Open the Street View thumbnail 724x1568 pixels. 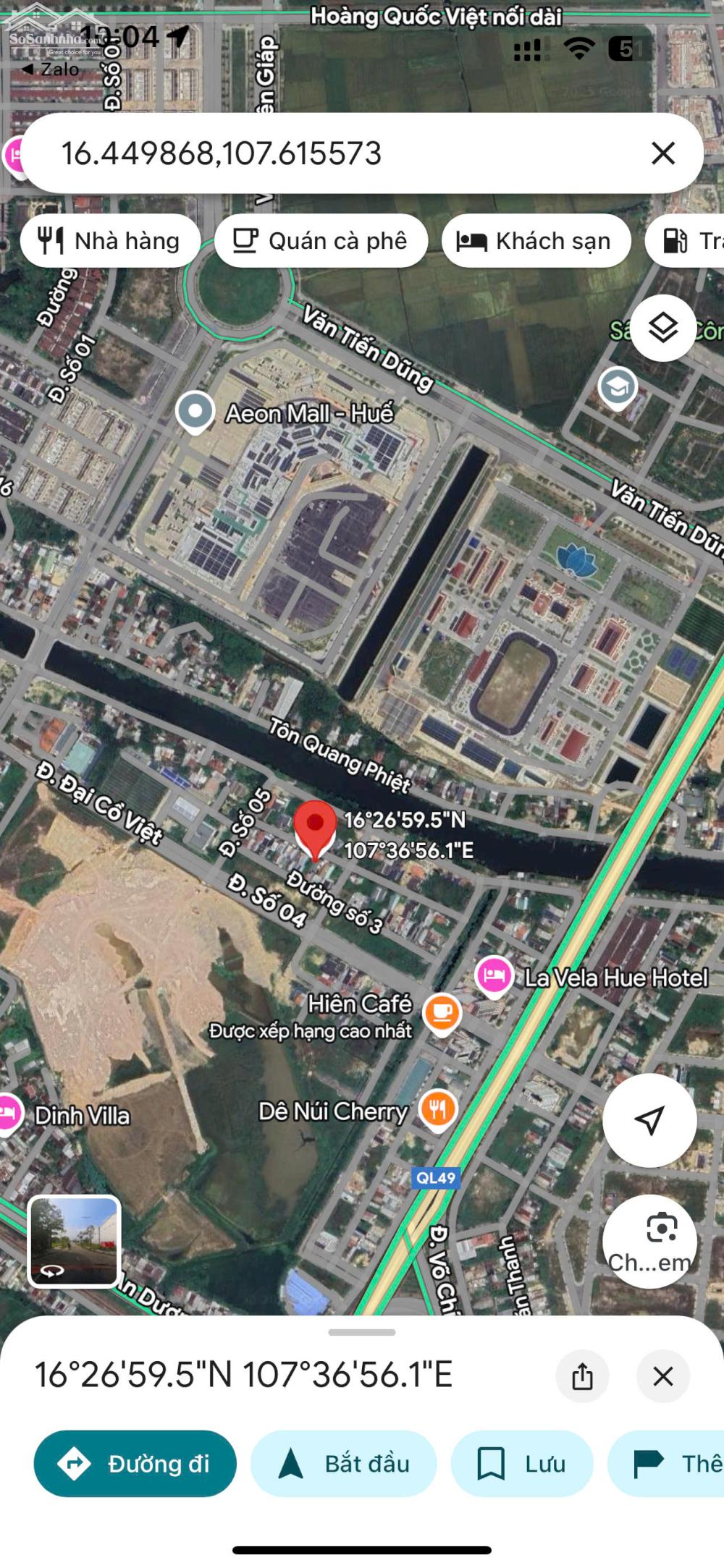[74, 1242]
